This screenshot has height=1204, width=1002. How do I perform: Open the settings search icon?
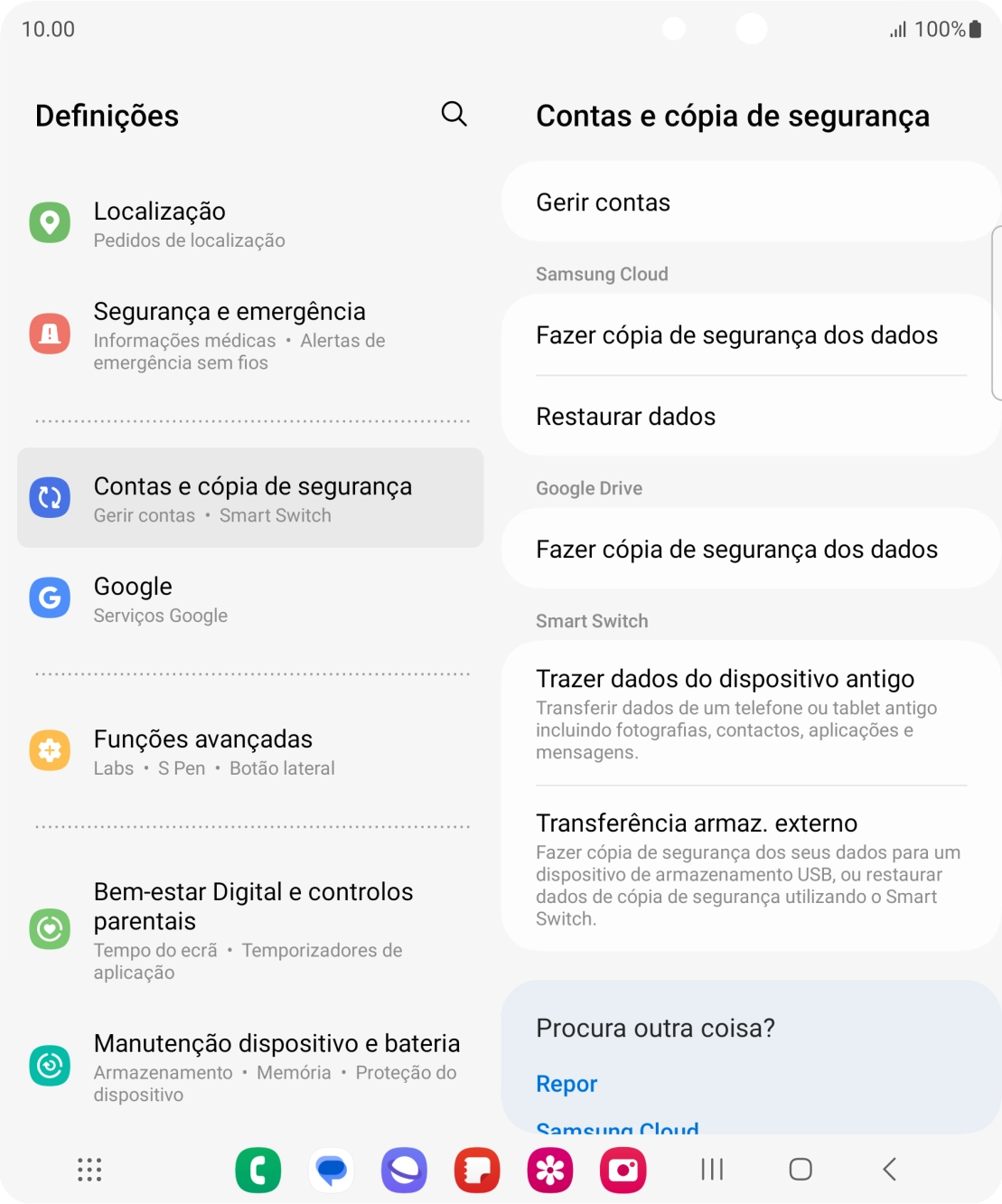click(x=454, y=115)
